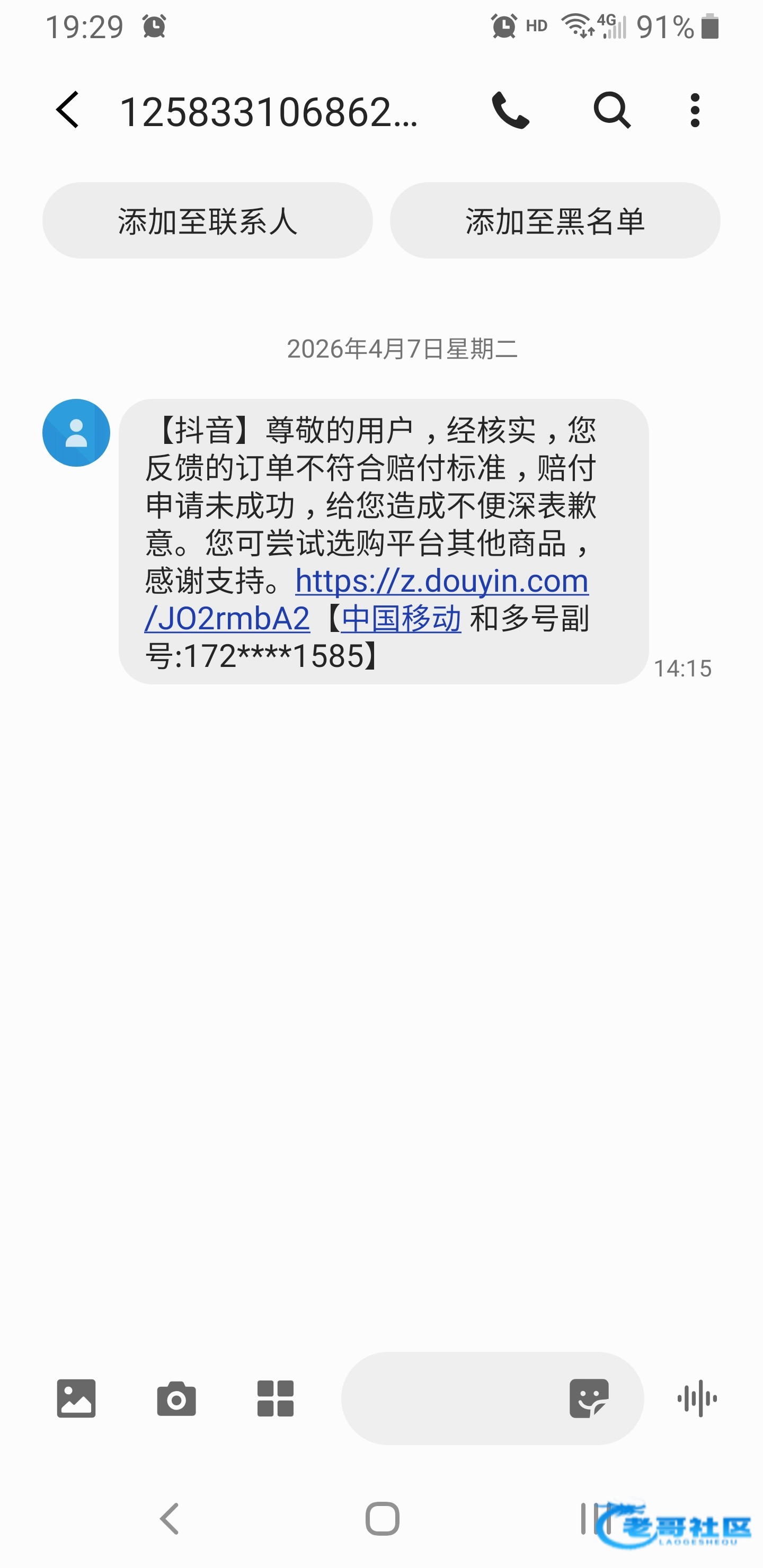Search within this conversation
763x1568 pixels.
[611, 110]
